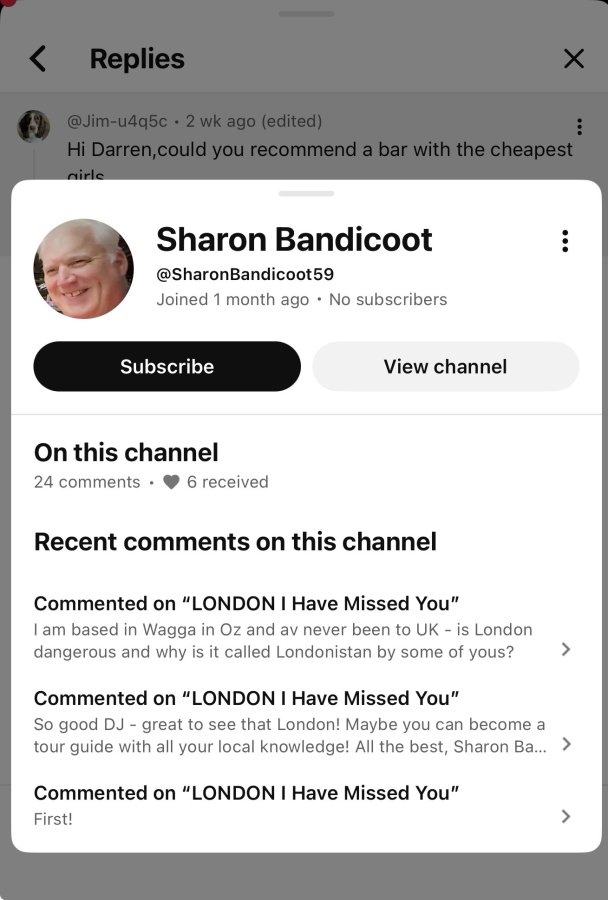Subscribe to Sharon Bandicoot

coord(167,366)
